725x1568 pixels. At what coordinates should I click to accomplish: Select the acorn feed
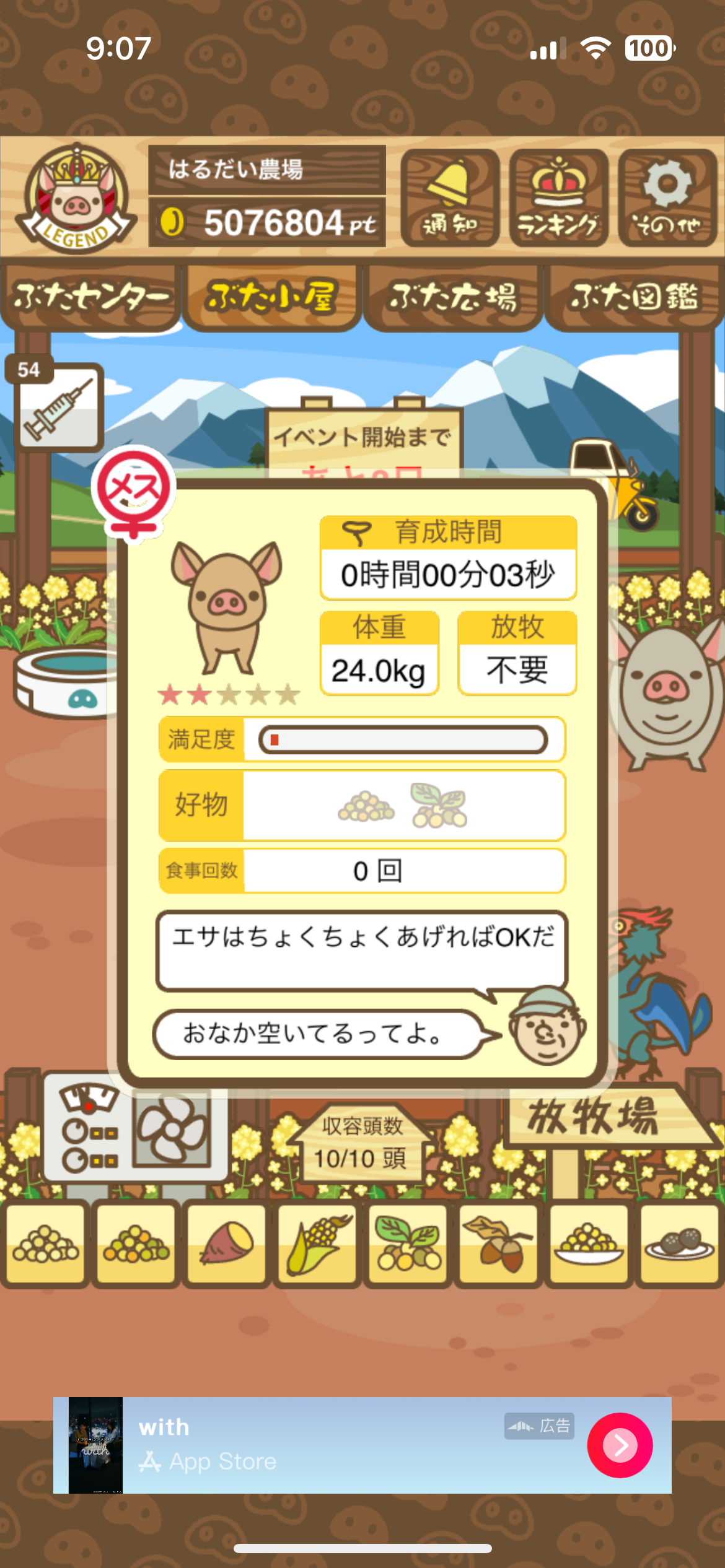click(498, 1243)
